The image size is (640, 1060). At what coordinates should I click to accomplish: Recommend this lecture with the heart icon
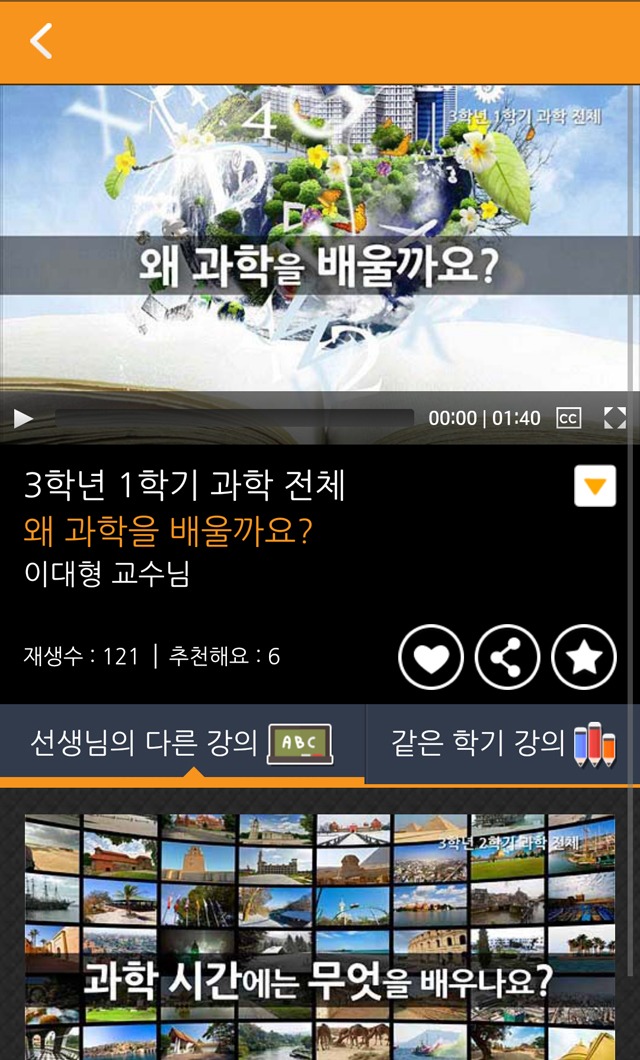431,657
